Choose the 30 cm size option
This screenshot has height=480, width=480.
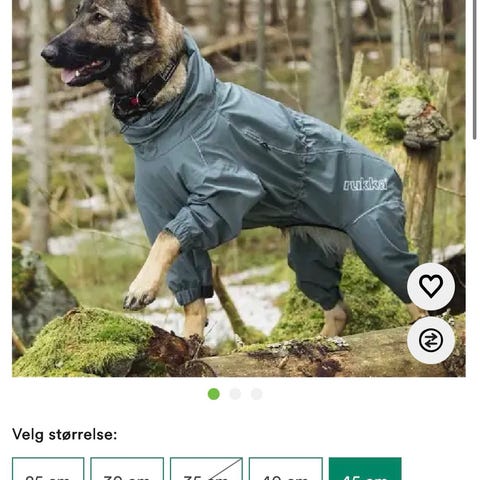point(127,469)
